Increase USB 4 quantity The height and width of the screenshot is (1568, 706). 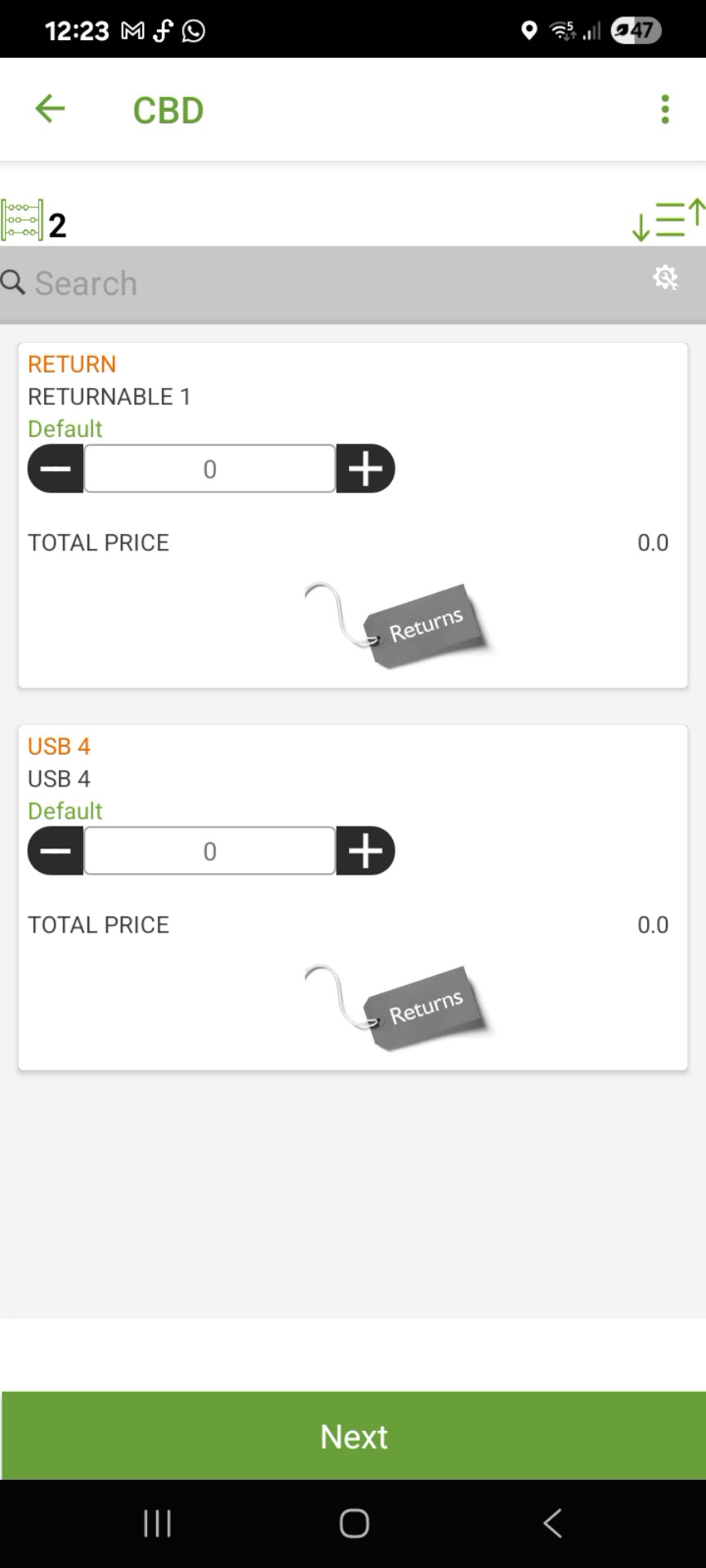click(365, 851)
